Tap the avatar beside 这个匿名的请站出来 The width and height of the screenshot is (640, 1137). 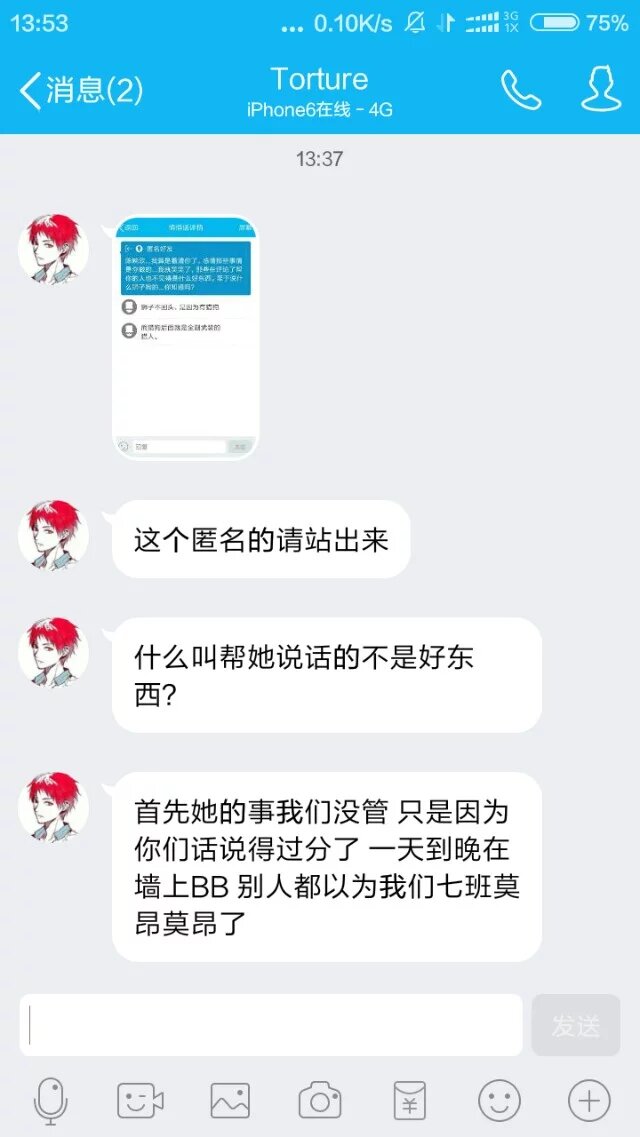[54, 536]
